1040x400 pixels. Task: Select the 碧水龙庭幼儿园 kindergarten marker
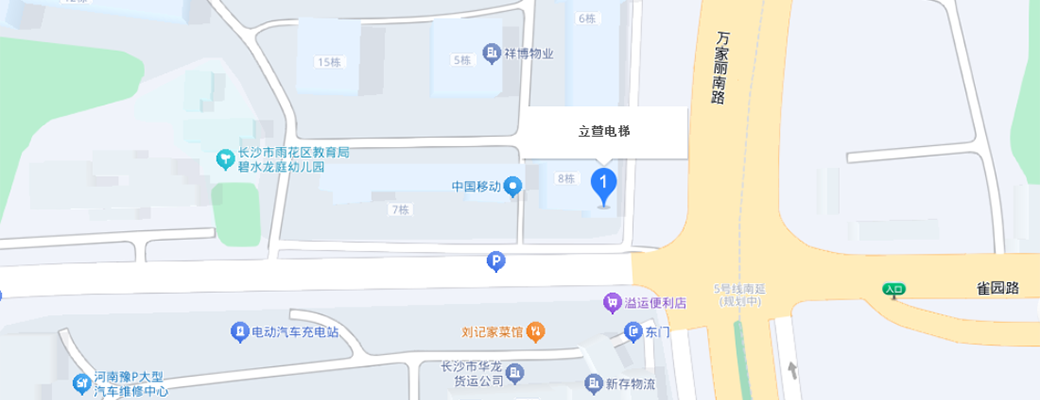pyautogui.click(x=225, y=159)
